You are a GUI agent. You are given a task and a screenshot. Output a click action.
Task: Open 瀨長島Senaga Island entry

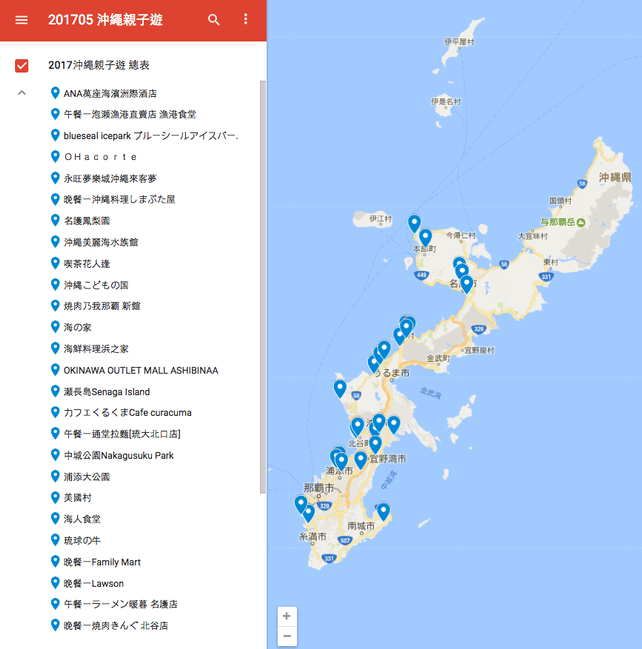pos(106,392)
